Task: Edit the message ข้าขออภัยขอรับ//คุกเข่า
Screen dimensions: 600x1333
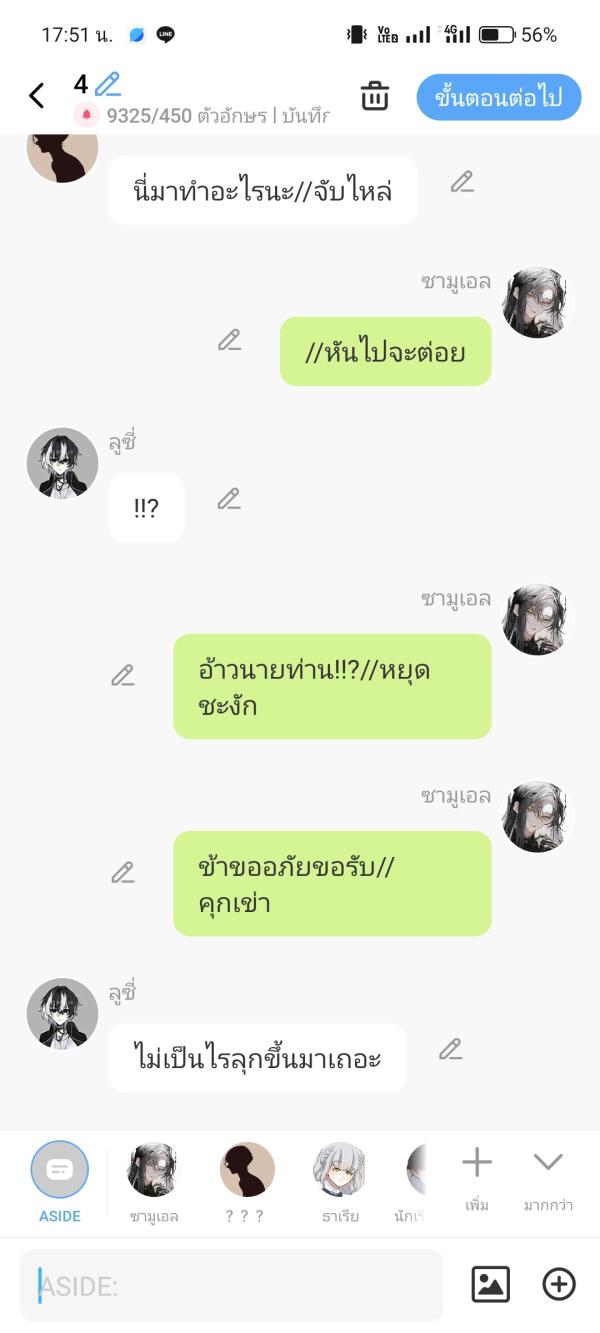Action: [x=123, y=872]
